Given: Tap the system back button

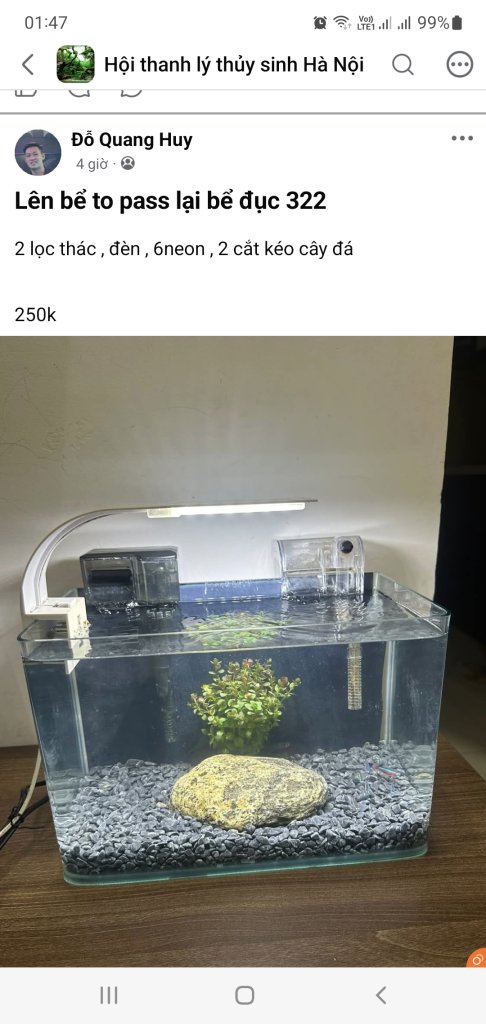Looking at the screenshot, I should (x=381, y=995).
